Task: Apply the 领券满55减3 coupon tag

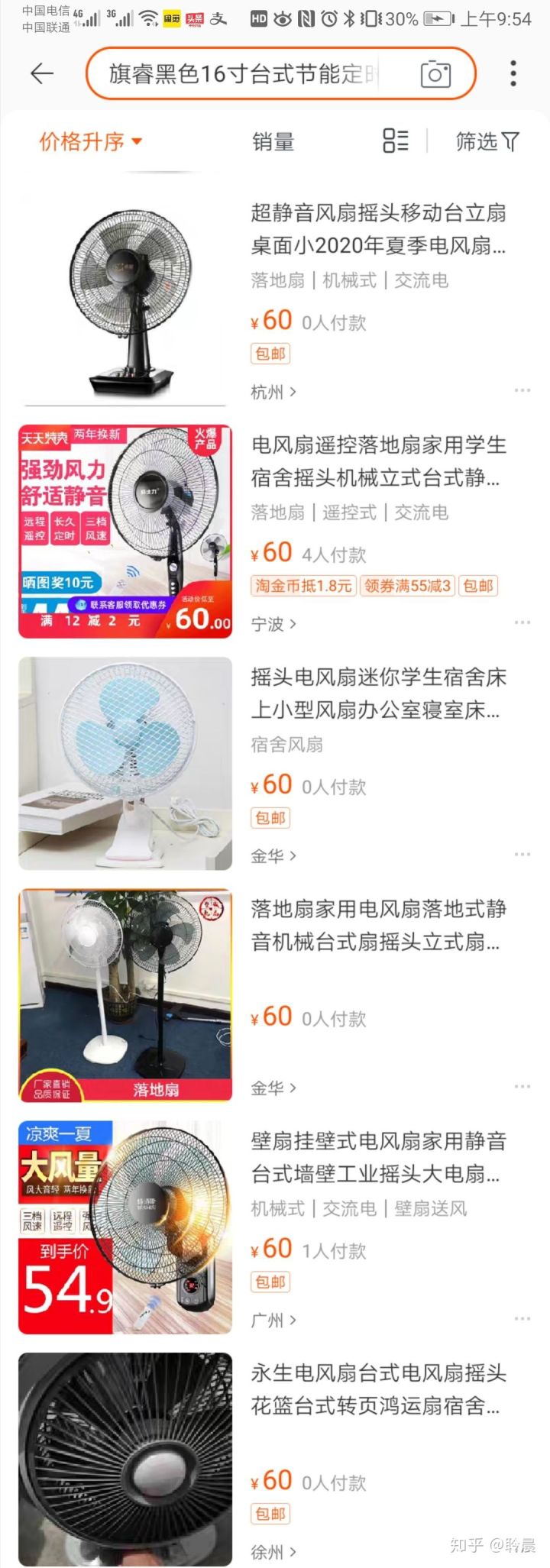Action: click(408, 584)
